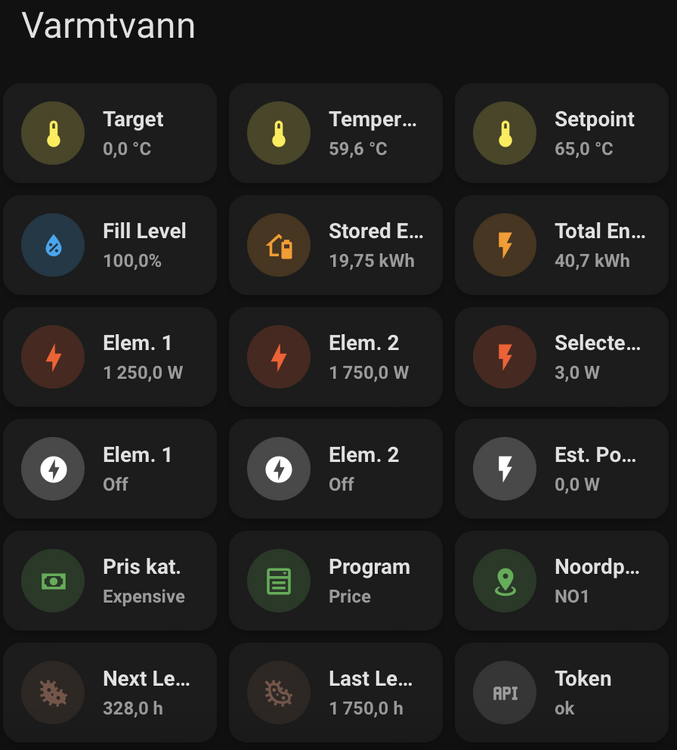This screenshot has width=677, height=750.
Task: Open the Target temperature tile
Action: pos(110,133)
